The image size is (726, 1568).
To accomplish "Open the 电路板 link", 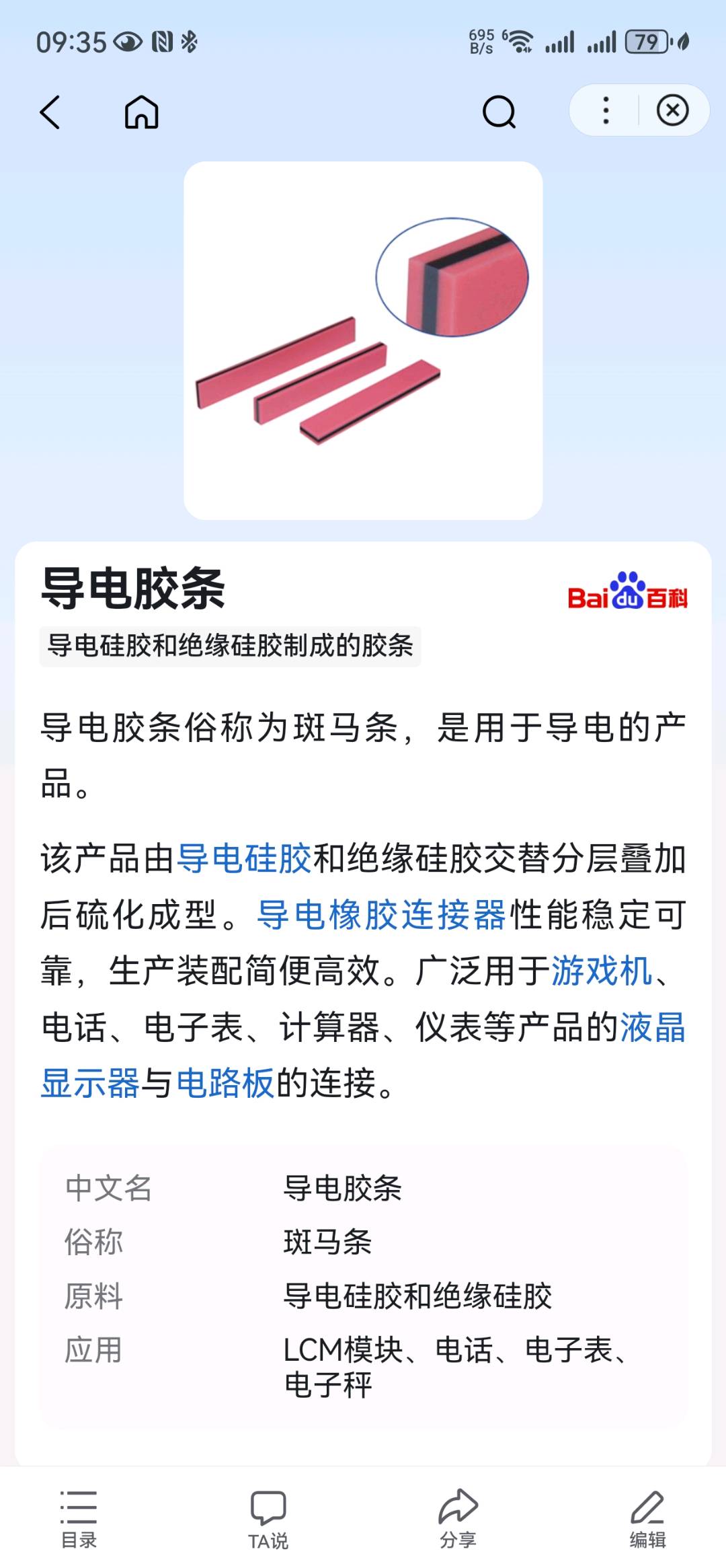I will pos(225,1083).
